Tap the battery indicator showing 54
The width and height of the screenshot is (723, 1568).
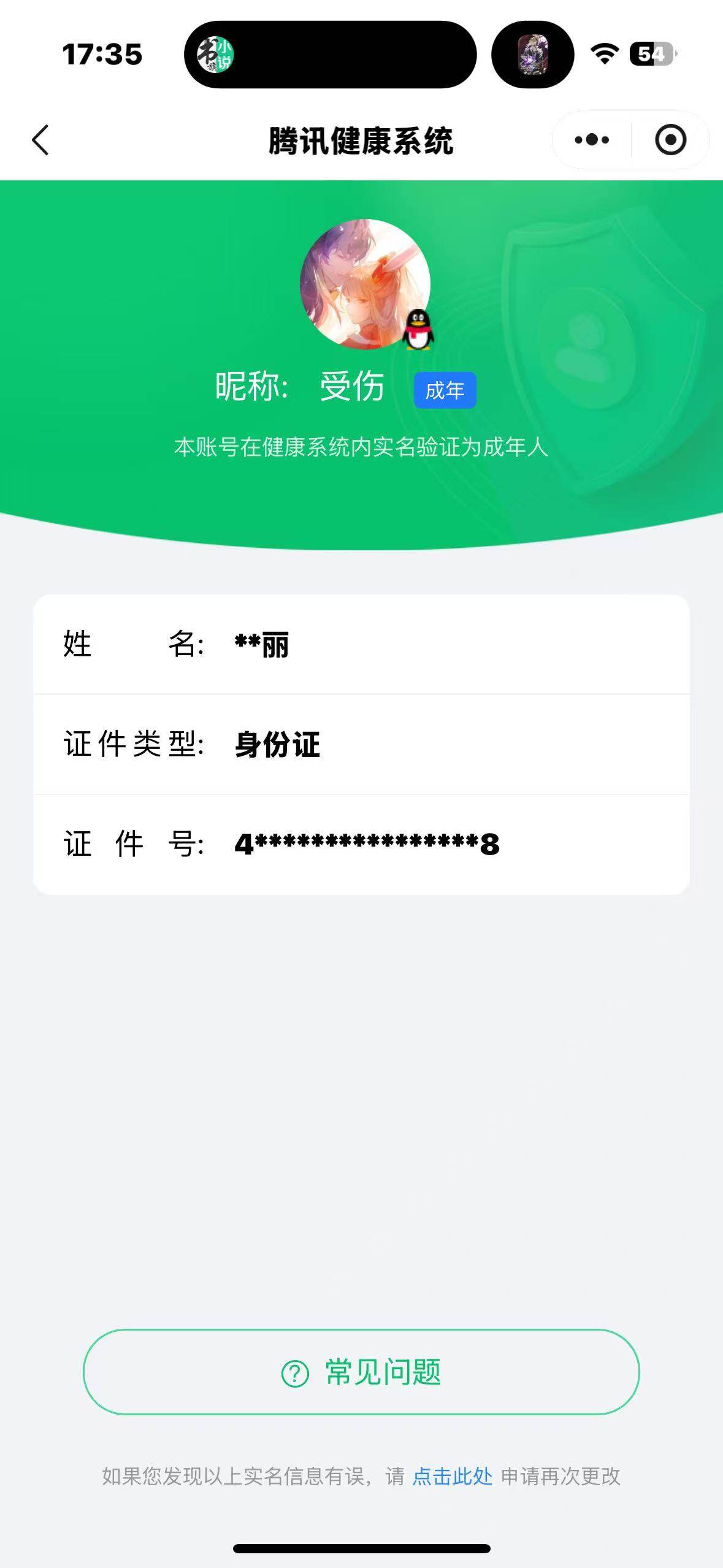(x=648, y=55)
